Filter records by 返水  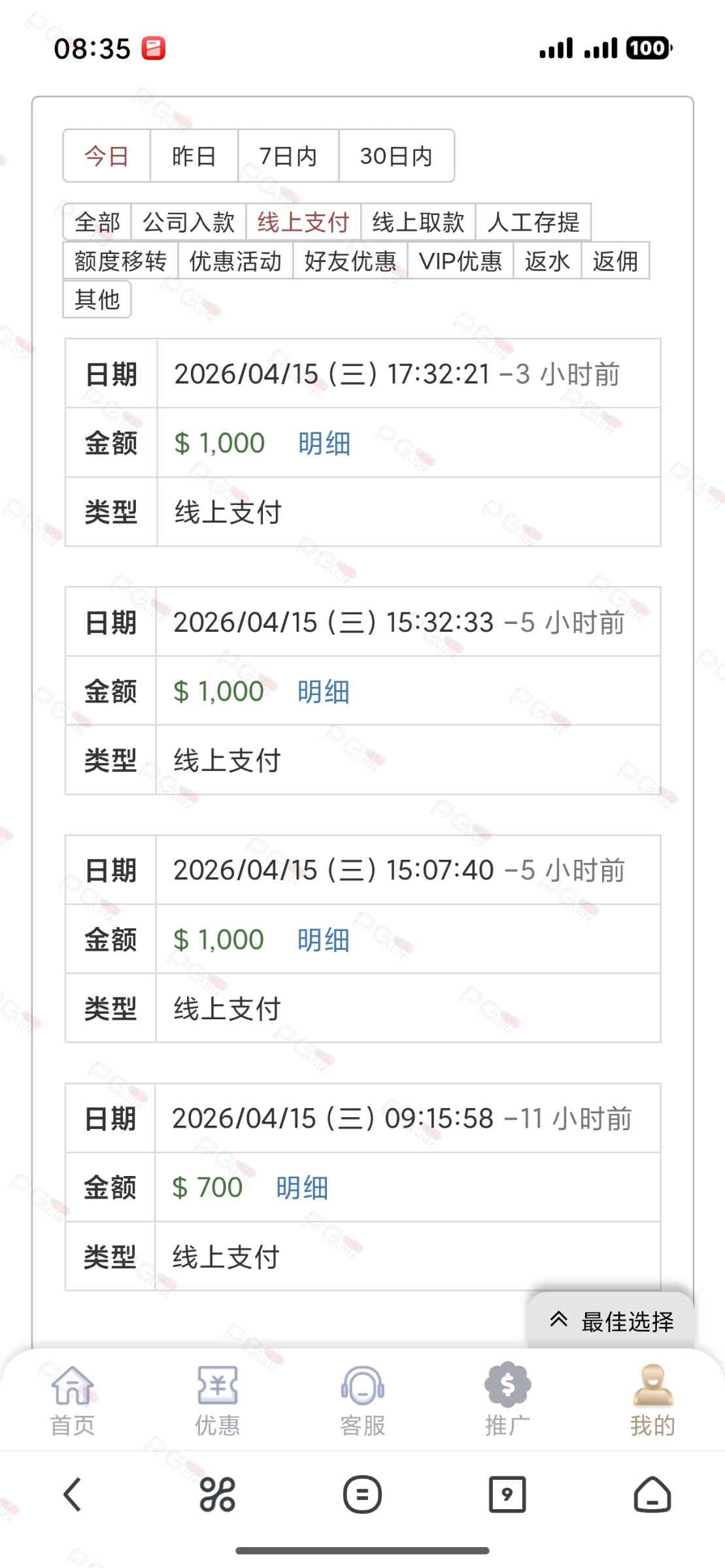tap(547, 261)
